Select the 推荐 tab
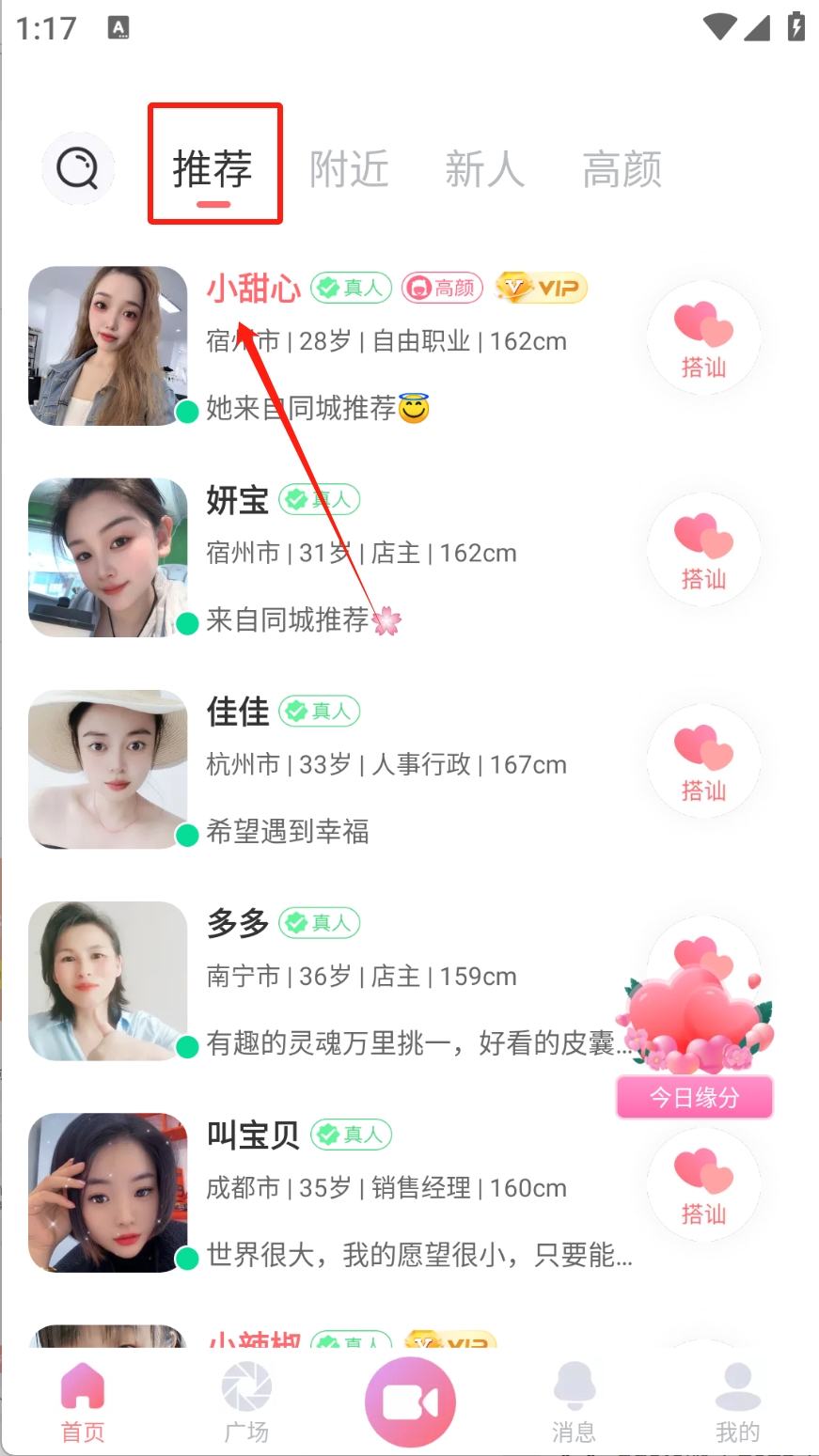The image size is (819, 1456). [x=213, y=169]
